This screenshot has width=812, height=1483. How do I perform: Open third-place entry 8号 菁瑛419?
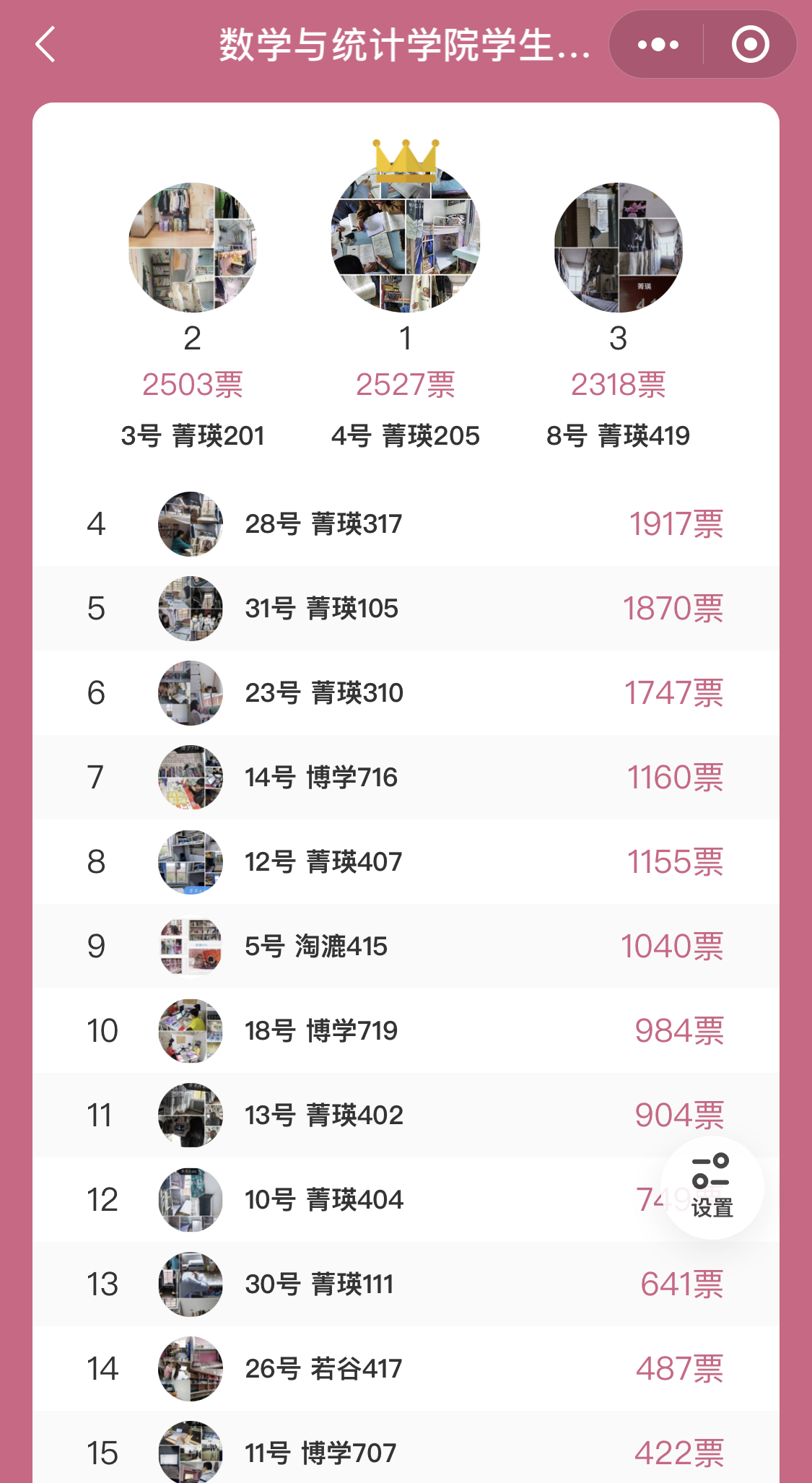click(618, 248)
